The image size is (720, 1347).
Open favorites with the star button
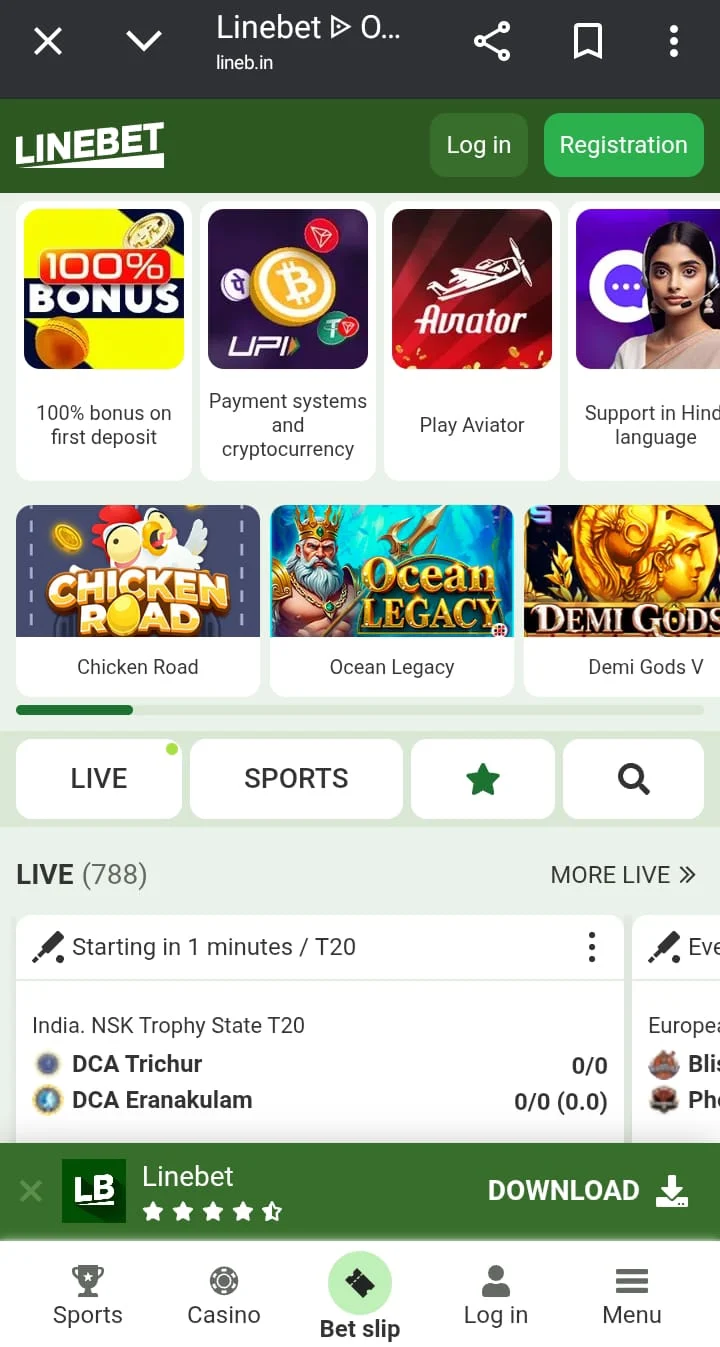click(x=483, y=779)
